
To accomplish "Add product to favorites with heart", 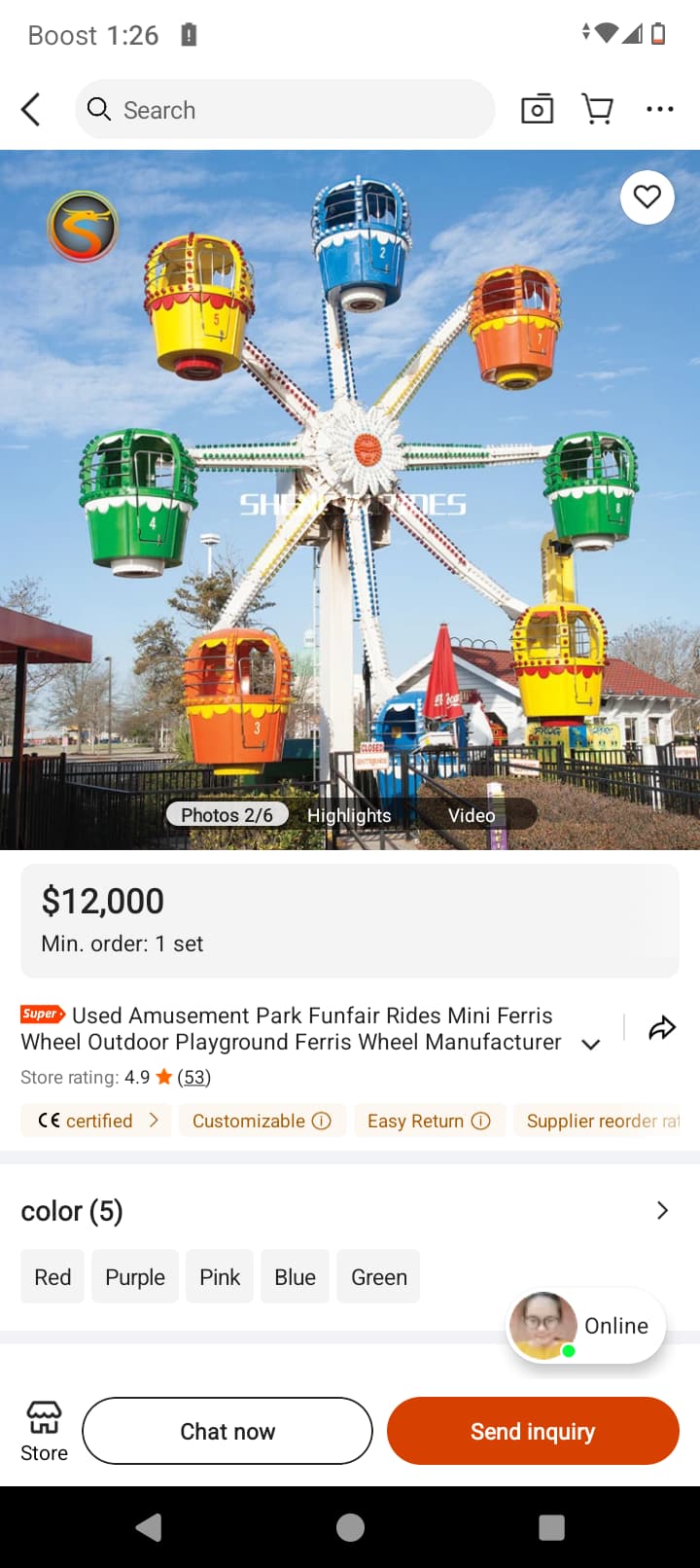I will tap(647, 197).
